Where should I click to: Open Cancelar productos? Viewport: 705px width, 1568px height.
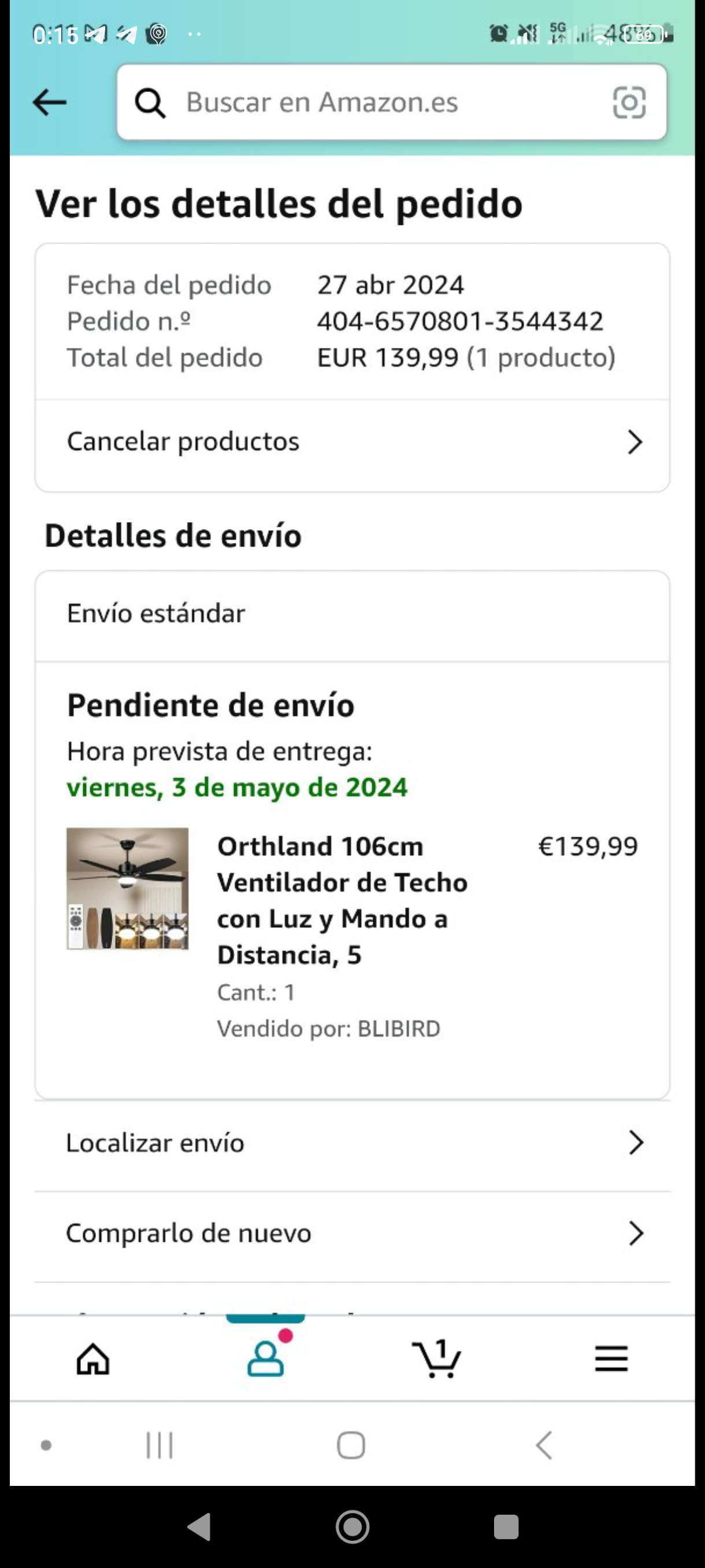[352, 442]
